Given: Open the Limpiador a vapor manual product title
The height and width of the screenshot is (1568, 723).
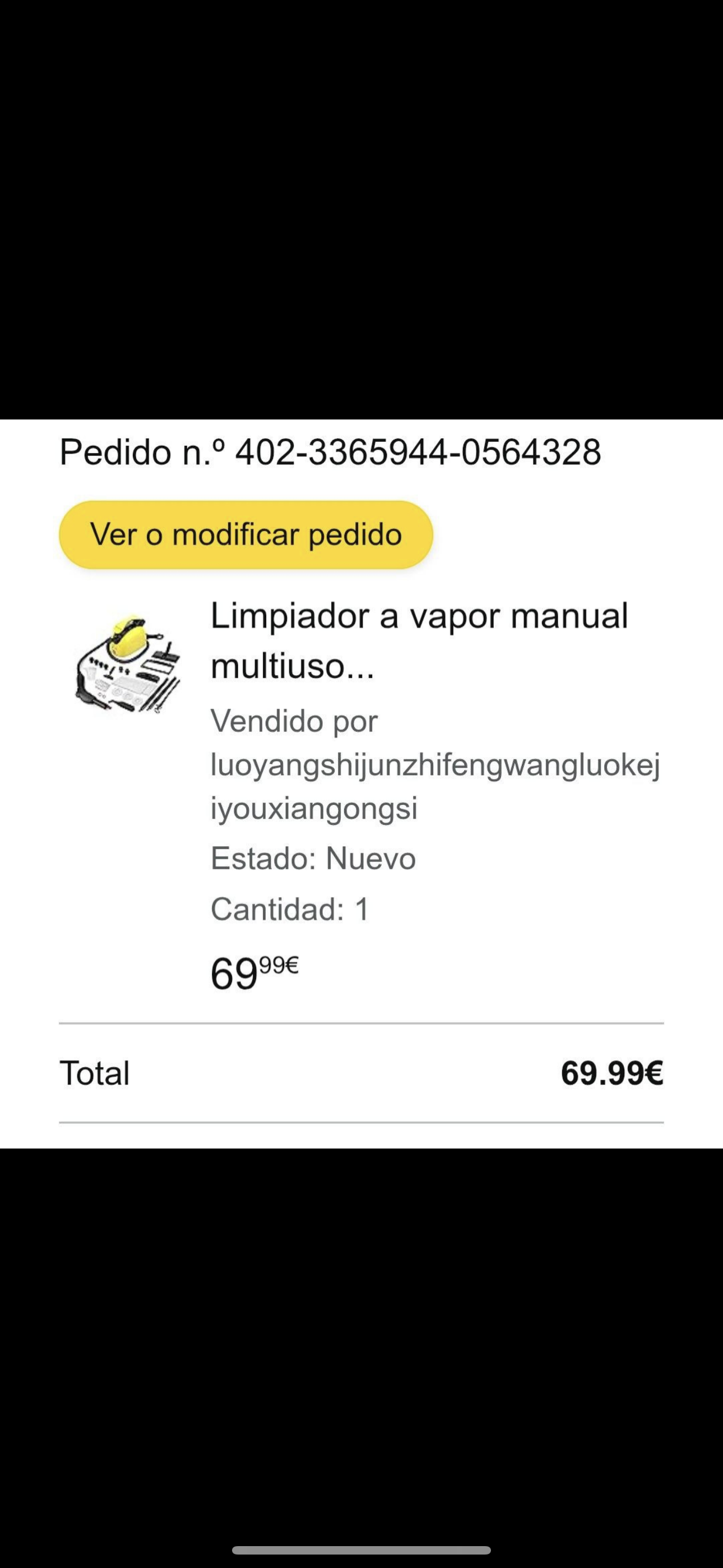Looking at the screenshot, I should (419, 640).
